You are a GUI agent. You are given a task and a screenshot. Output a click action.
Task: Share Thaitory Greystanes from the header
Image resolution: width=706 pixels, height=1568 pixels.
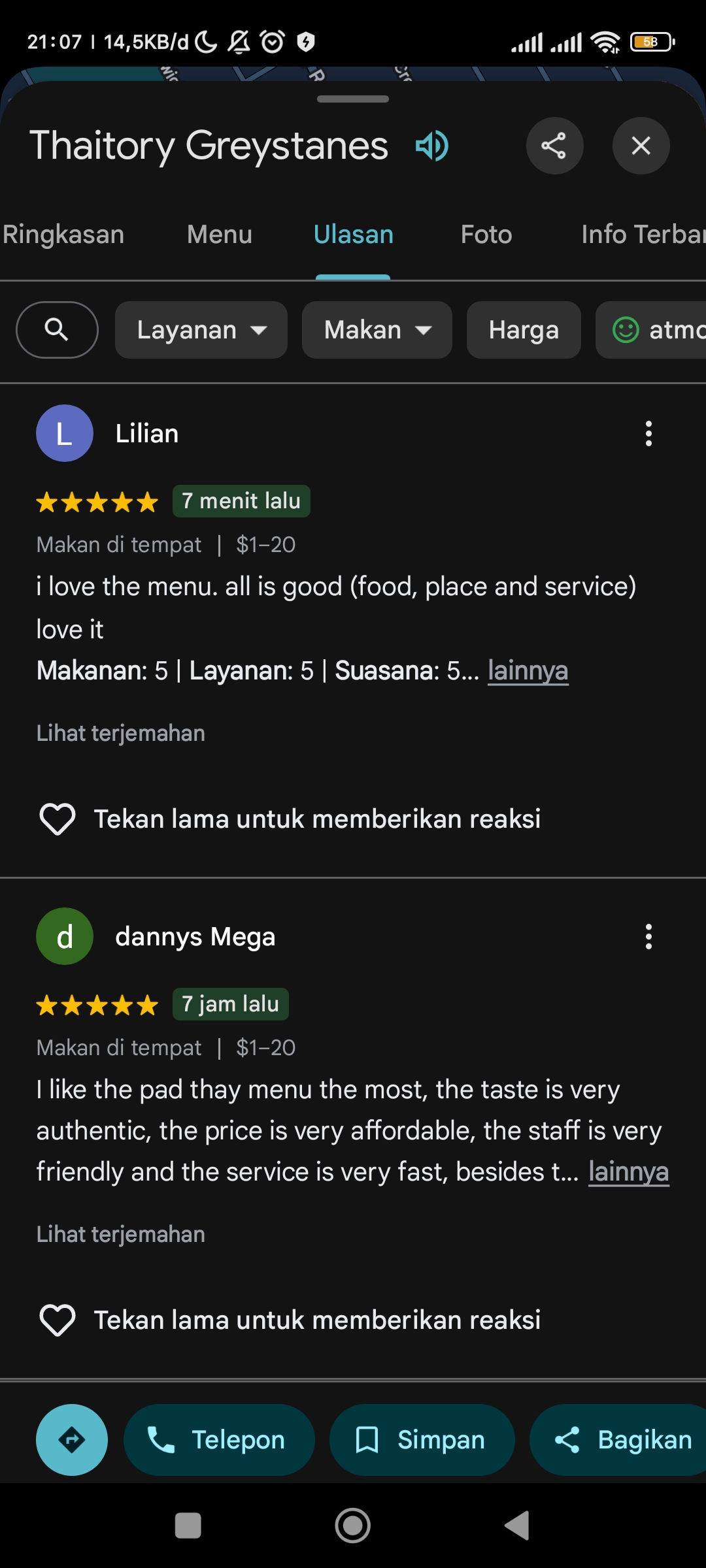tap(554, 146)
